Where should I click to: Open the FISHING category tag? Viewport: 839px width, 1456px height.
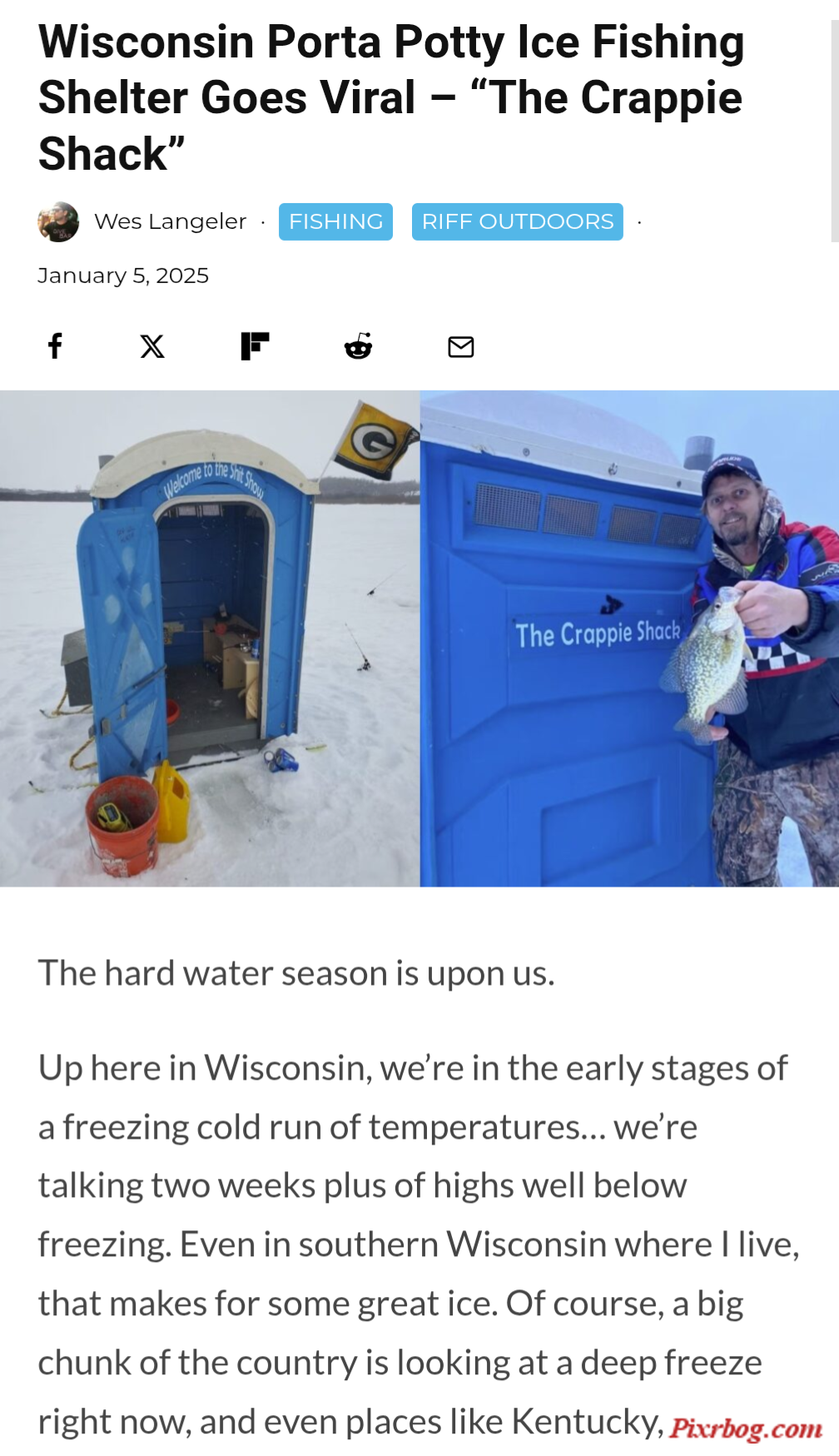point(335,221)
